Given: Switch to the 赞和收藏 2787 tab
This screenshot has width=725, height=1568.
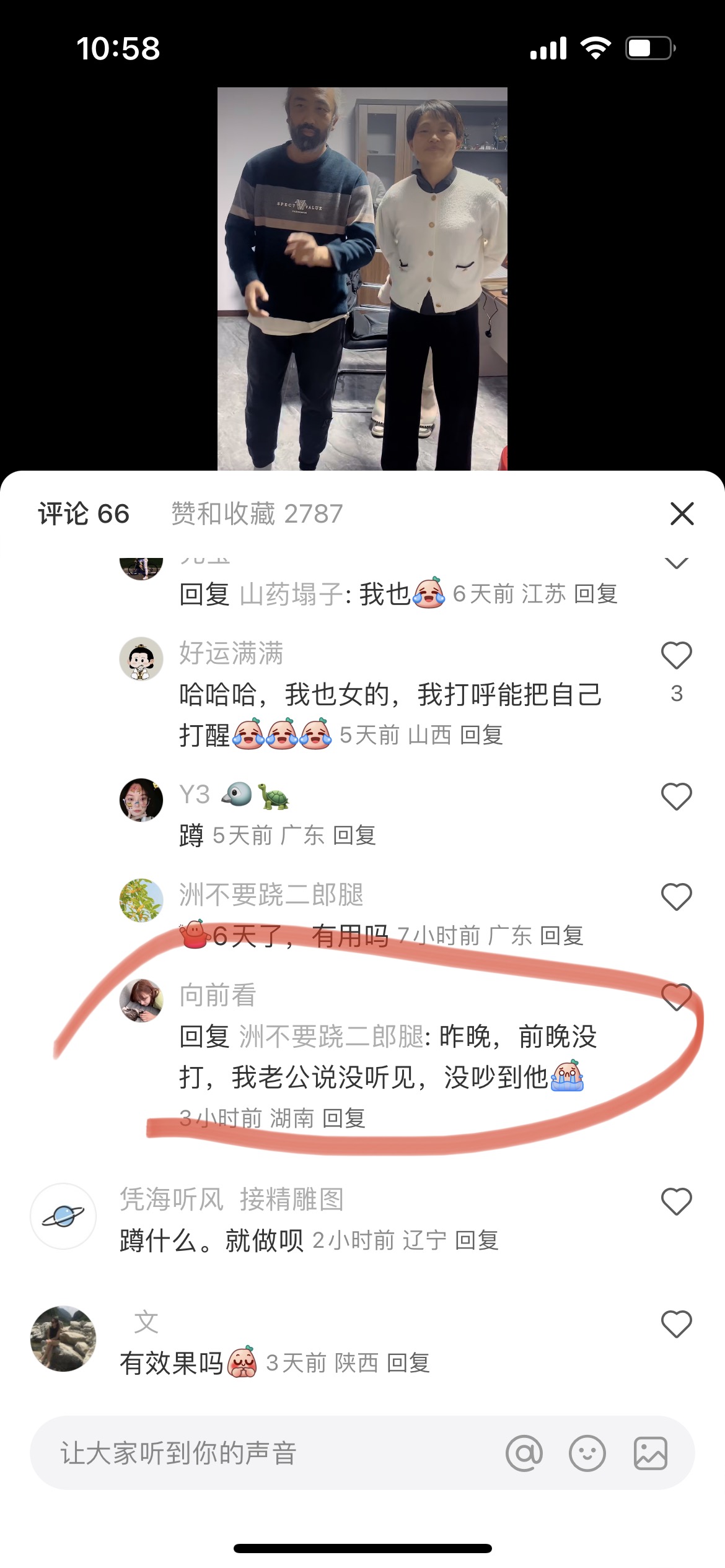Looking at the screenshot, I should click(x=257, y=513).
